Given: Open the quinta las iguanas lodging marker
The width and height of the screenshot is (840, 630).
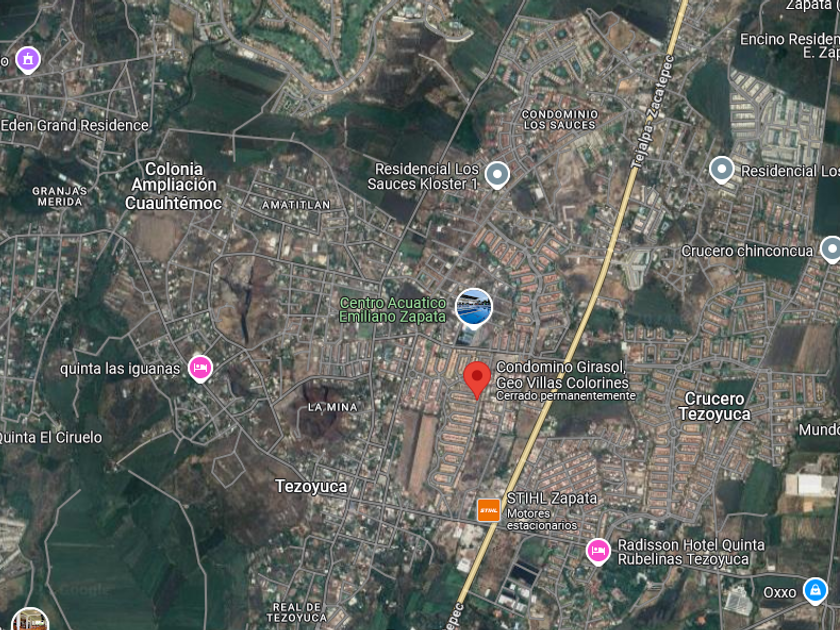Looking at the screenshot, I should pyautogui.click(x=200, y=368).
